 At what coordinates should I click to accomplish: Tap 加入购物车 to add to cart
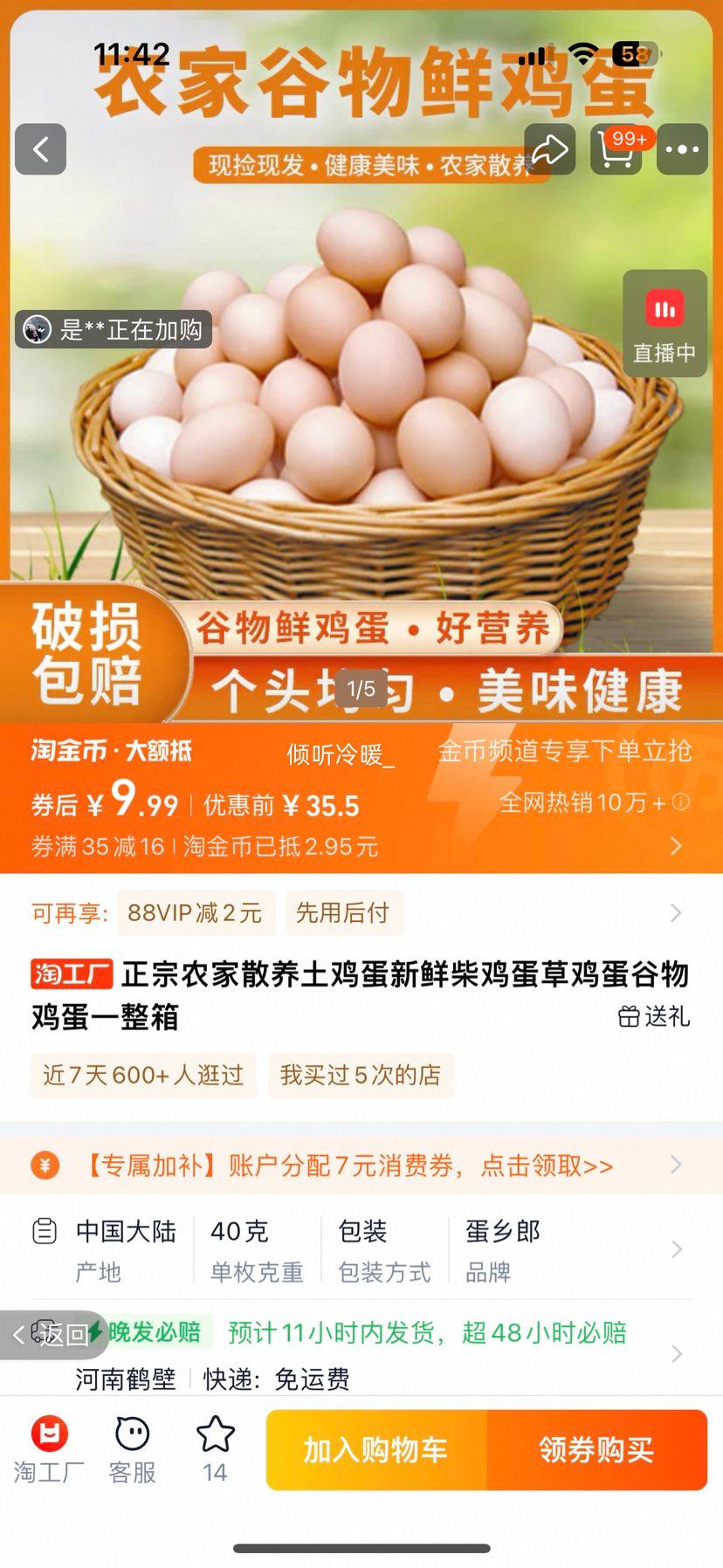(375, 1450)
